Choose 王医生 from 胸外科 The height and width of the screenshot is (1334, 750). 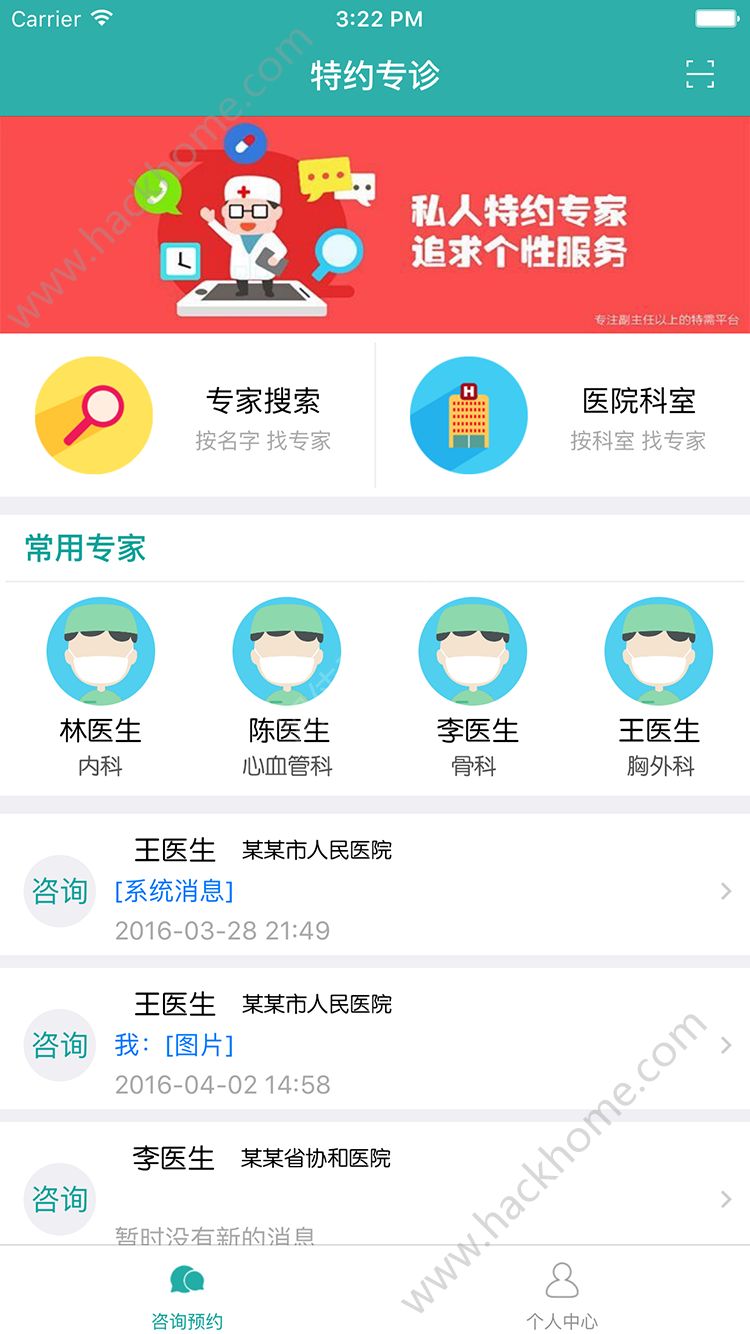click(x=660, y=688)
